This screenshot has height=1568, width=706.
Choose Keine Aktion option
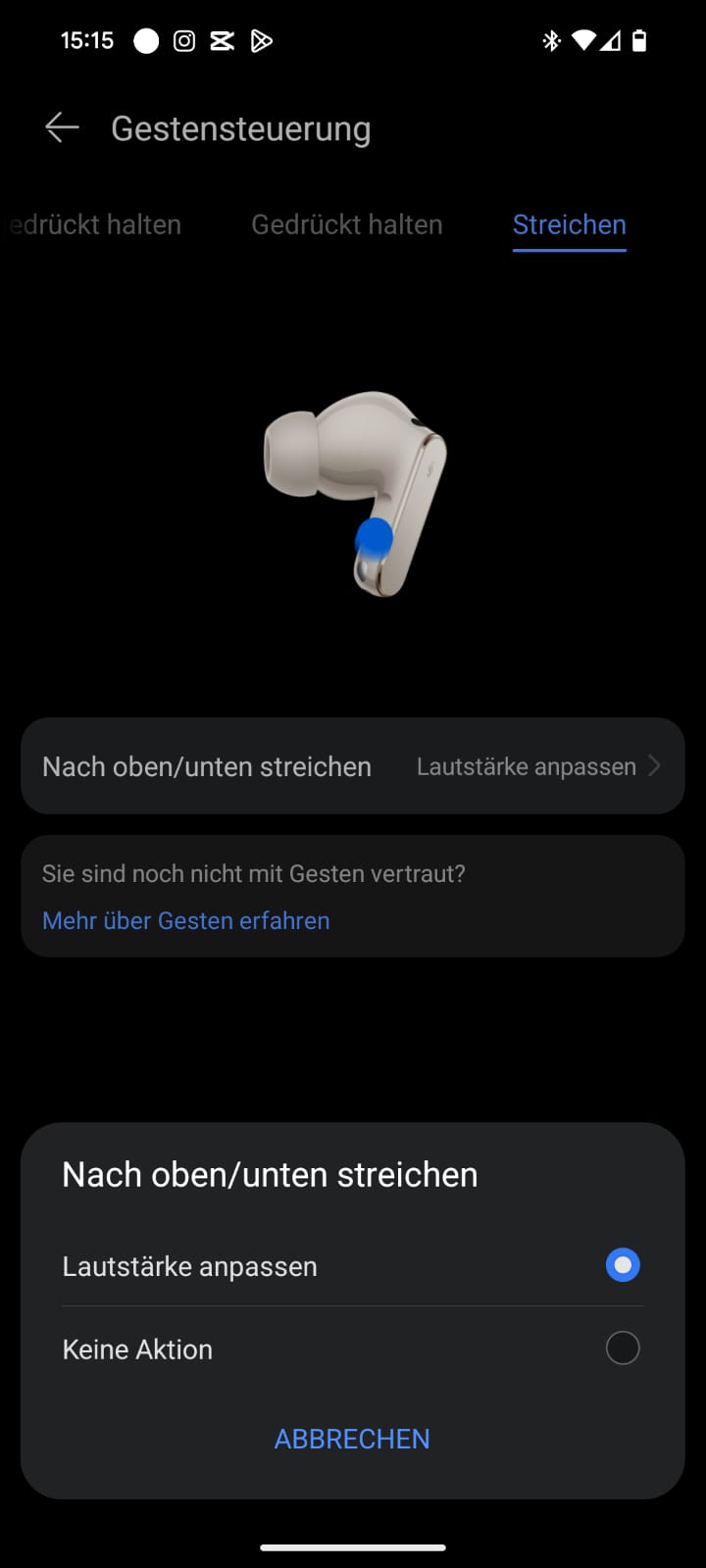click(622, 1348)
